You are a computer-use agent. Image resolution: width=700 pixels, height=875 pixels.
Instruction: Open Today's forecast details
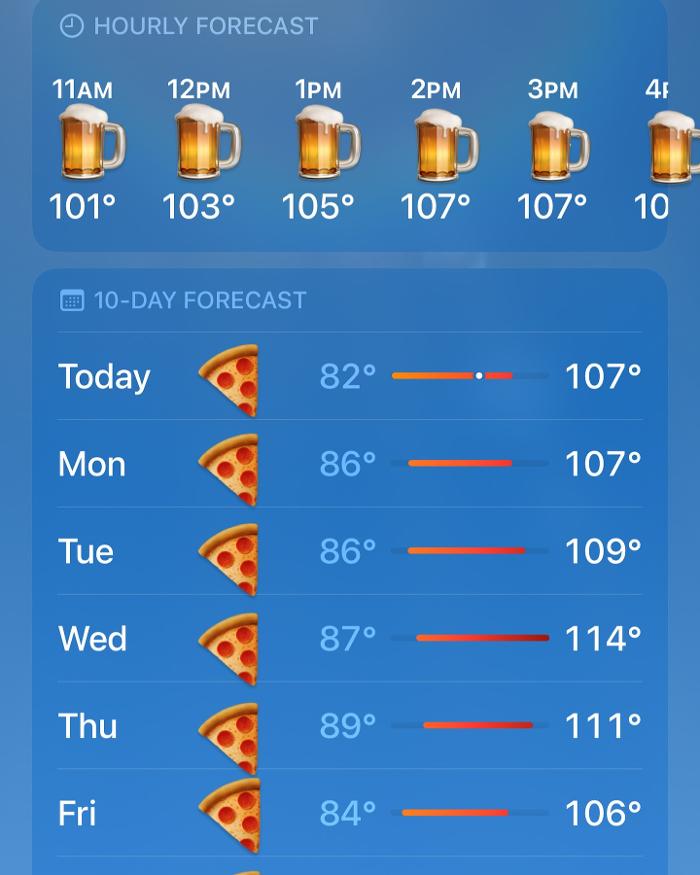coord(349,377)
